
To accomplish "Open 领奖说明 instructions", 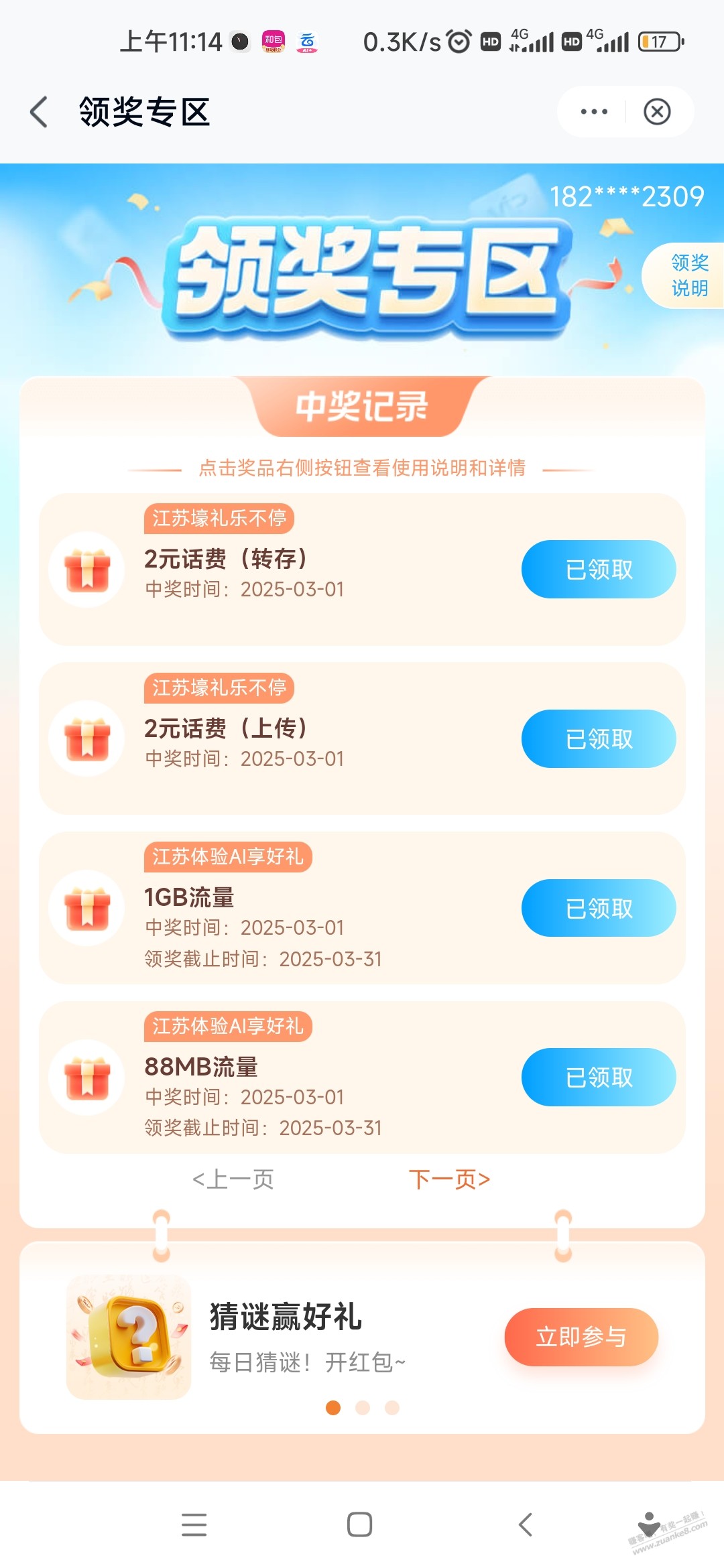I will (x=688, y=275).
